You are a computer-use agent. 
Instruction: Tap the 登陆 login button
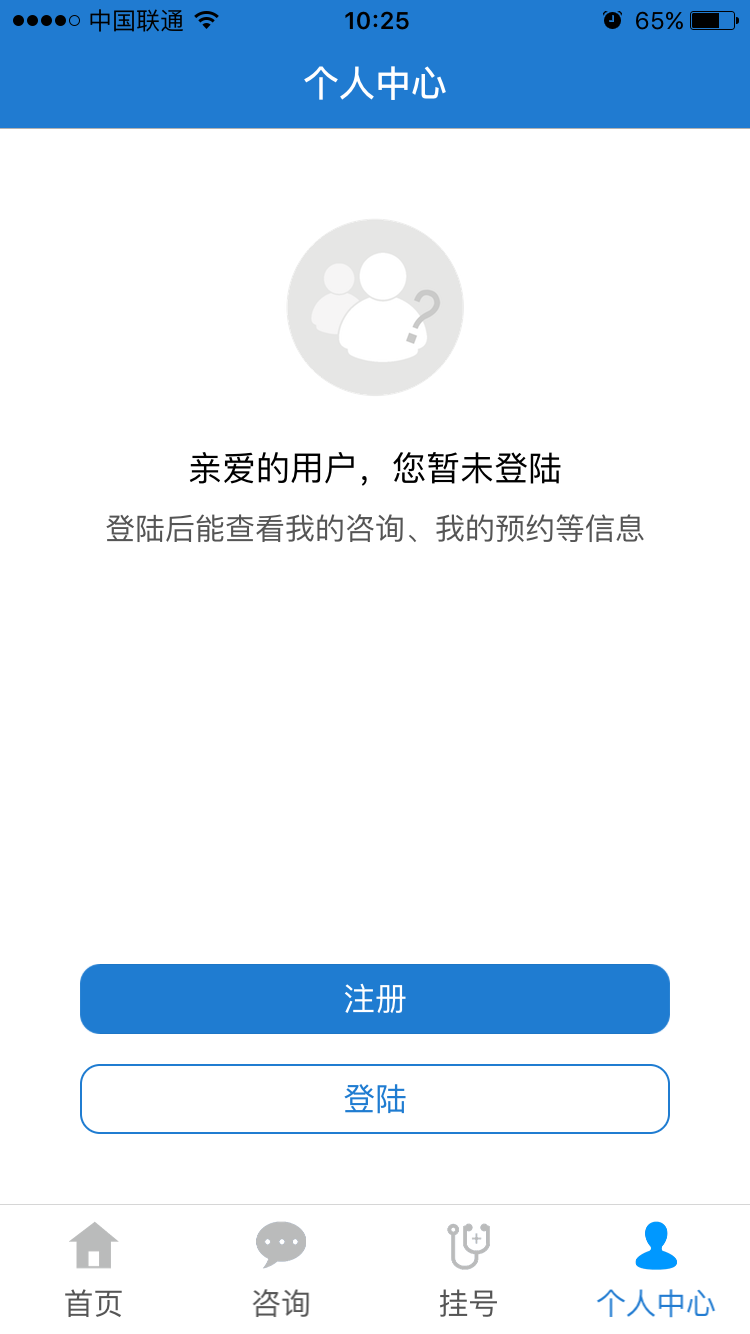click(374, 1098)
